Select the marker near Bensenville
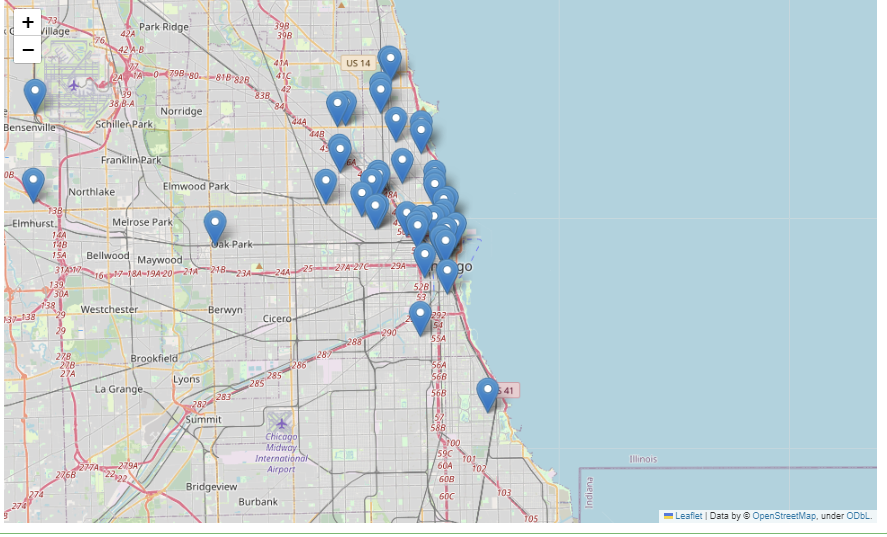Screen dimensions: 887x537 pyautogui.click(x=35, y=93)
